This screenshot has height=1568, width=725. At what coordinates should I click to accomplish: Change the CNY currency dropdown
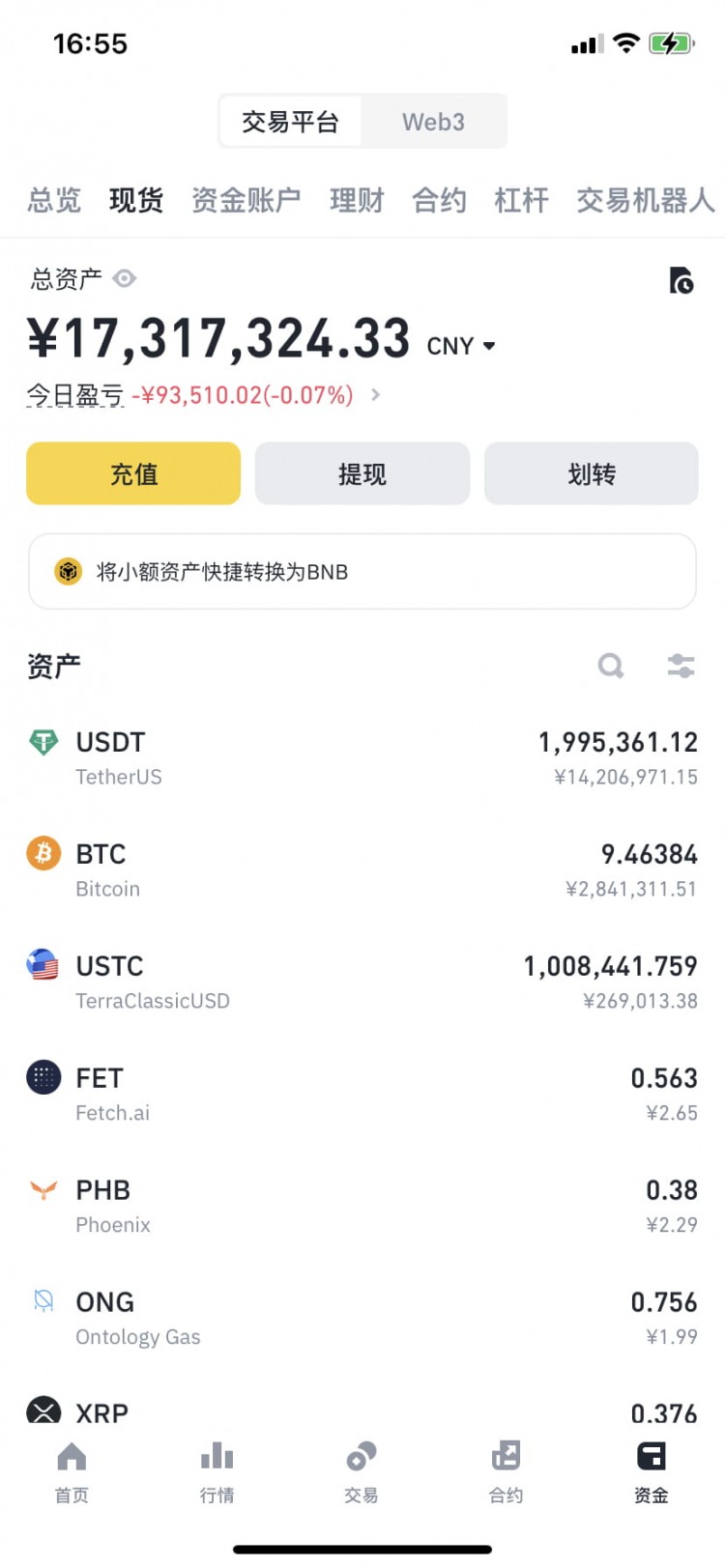click(x=461, y=346)
